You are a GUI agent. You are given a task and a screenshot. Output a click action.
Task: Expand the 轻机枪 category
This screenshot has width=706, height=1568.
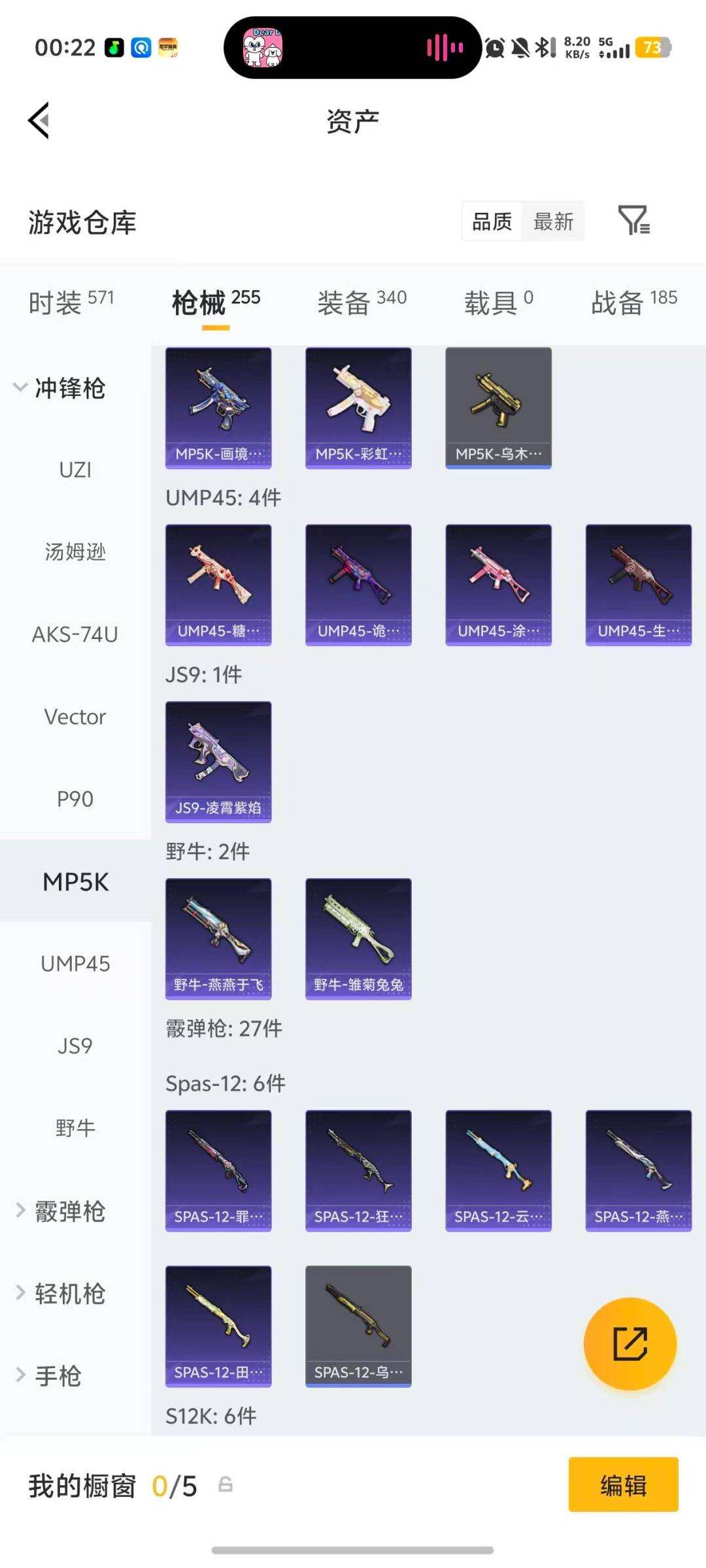point(60,1294)
